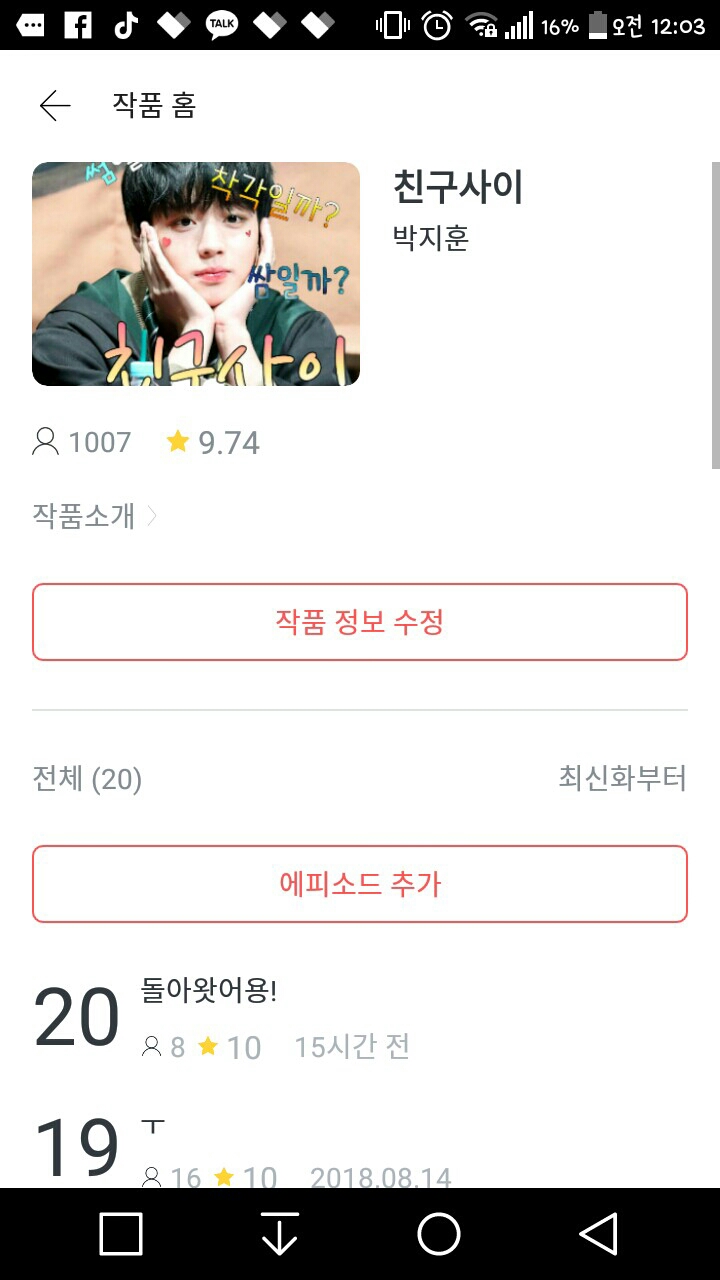Viewport: 720px width, 1280px height.
Task: Open the 친구사이 cover image
Action: click(x=196, y=274)
